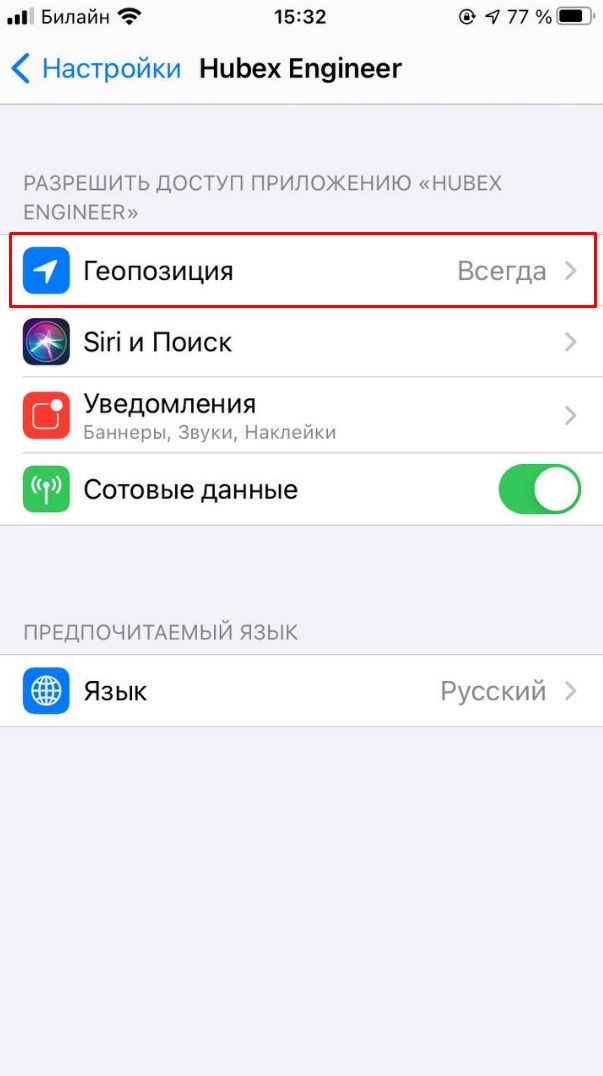
Task: Open Siri и Поиск settings
Action: click(x=302, y=343)
